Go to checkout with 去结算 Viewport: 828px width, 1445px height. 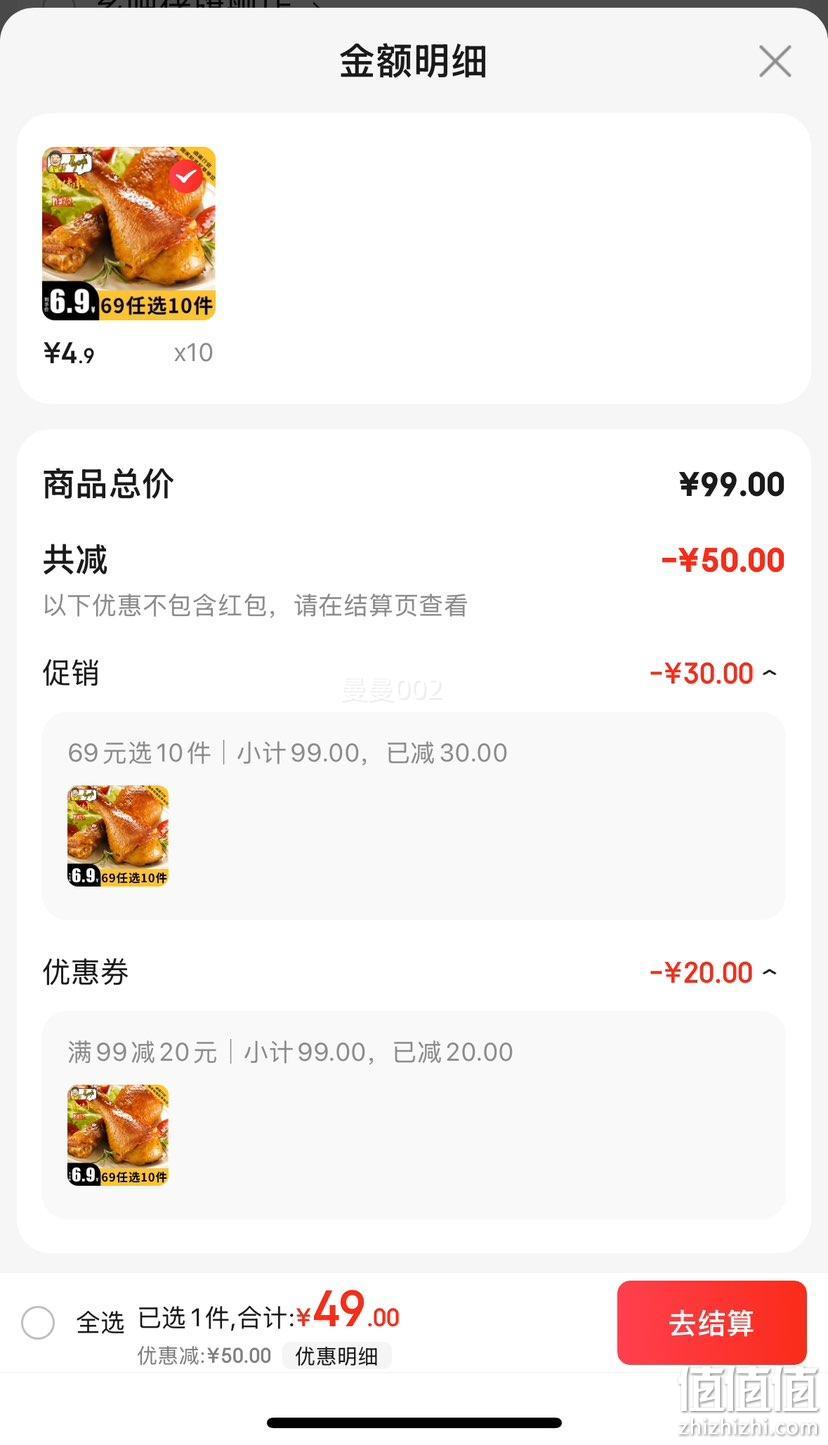click(711, 1322)
